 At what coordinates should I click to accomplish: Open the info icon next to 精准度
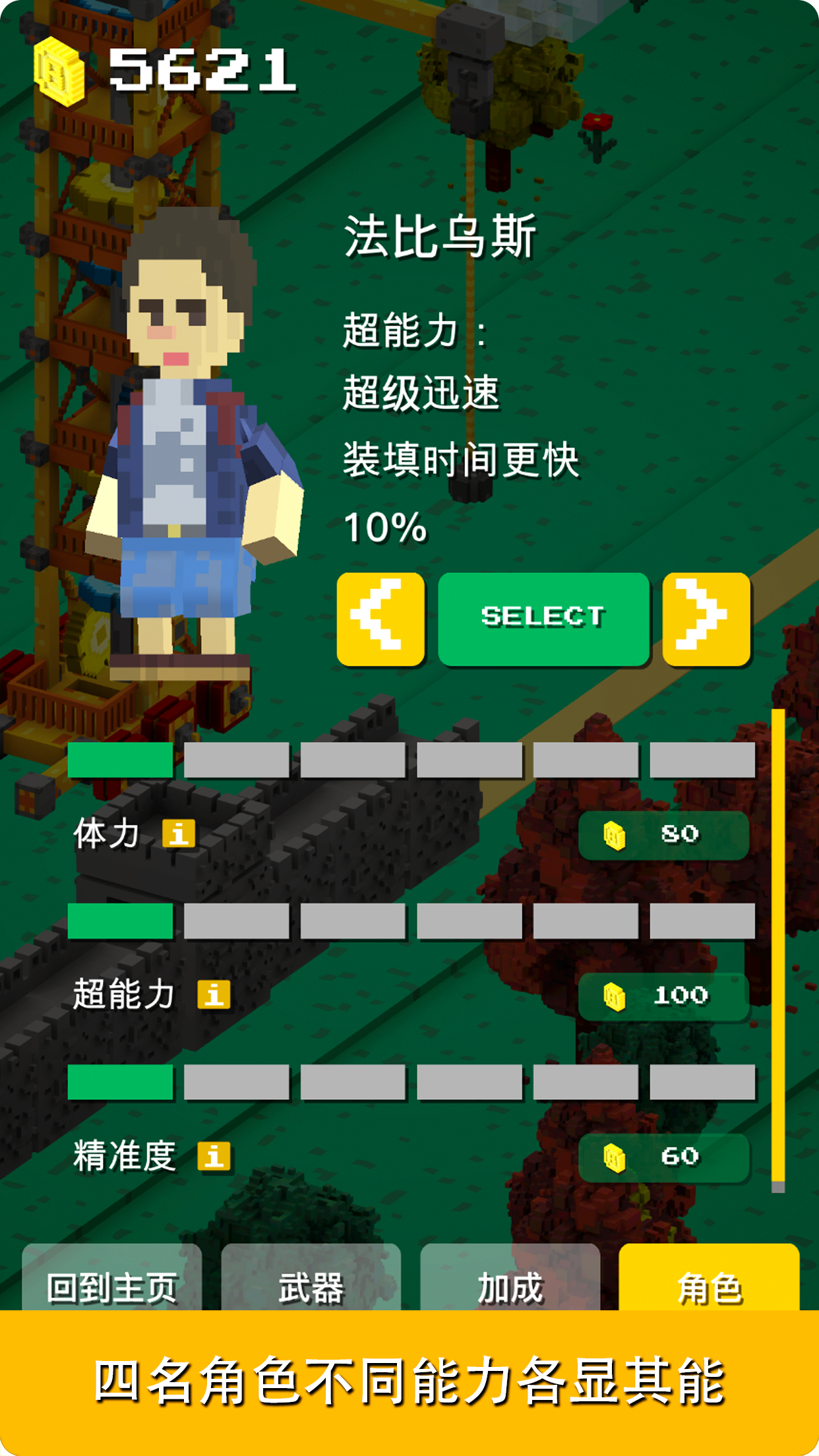(x=214, y=1157)
